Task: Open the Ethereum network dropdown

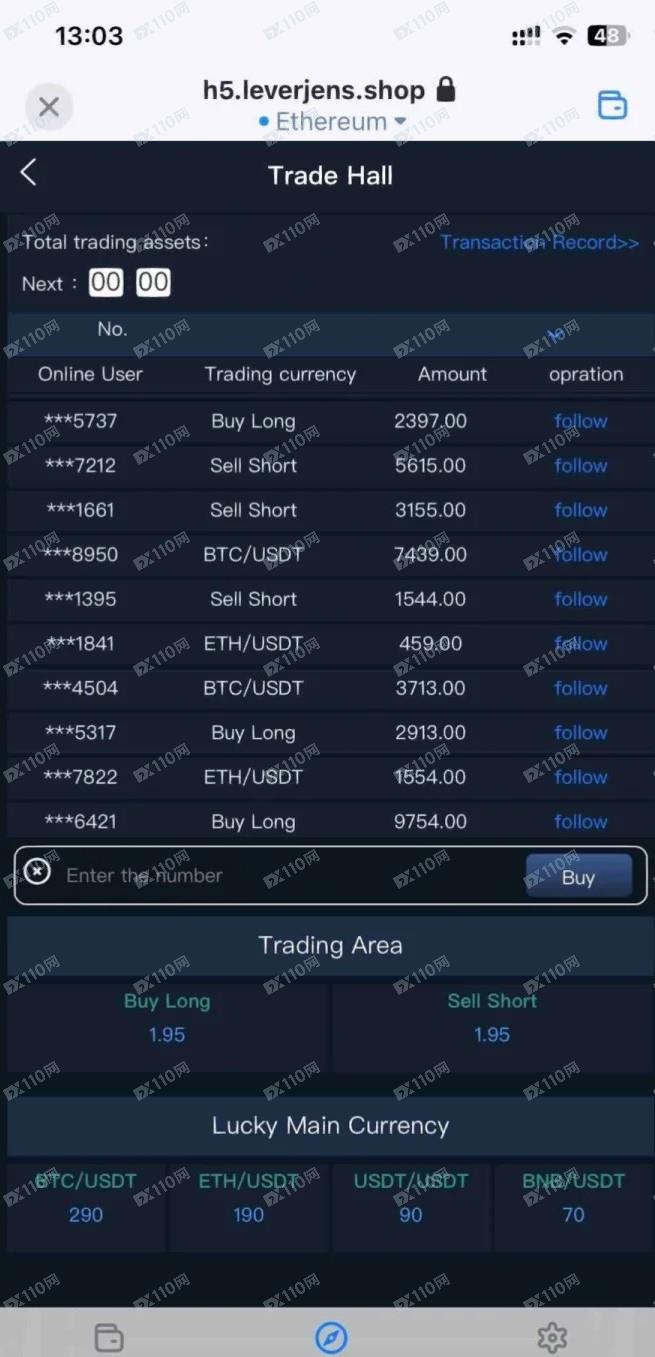Action: point(332,122)
